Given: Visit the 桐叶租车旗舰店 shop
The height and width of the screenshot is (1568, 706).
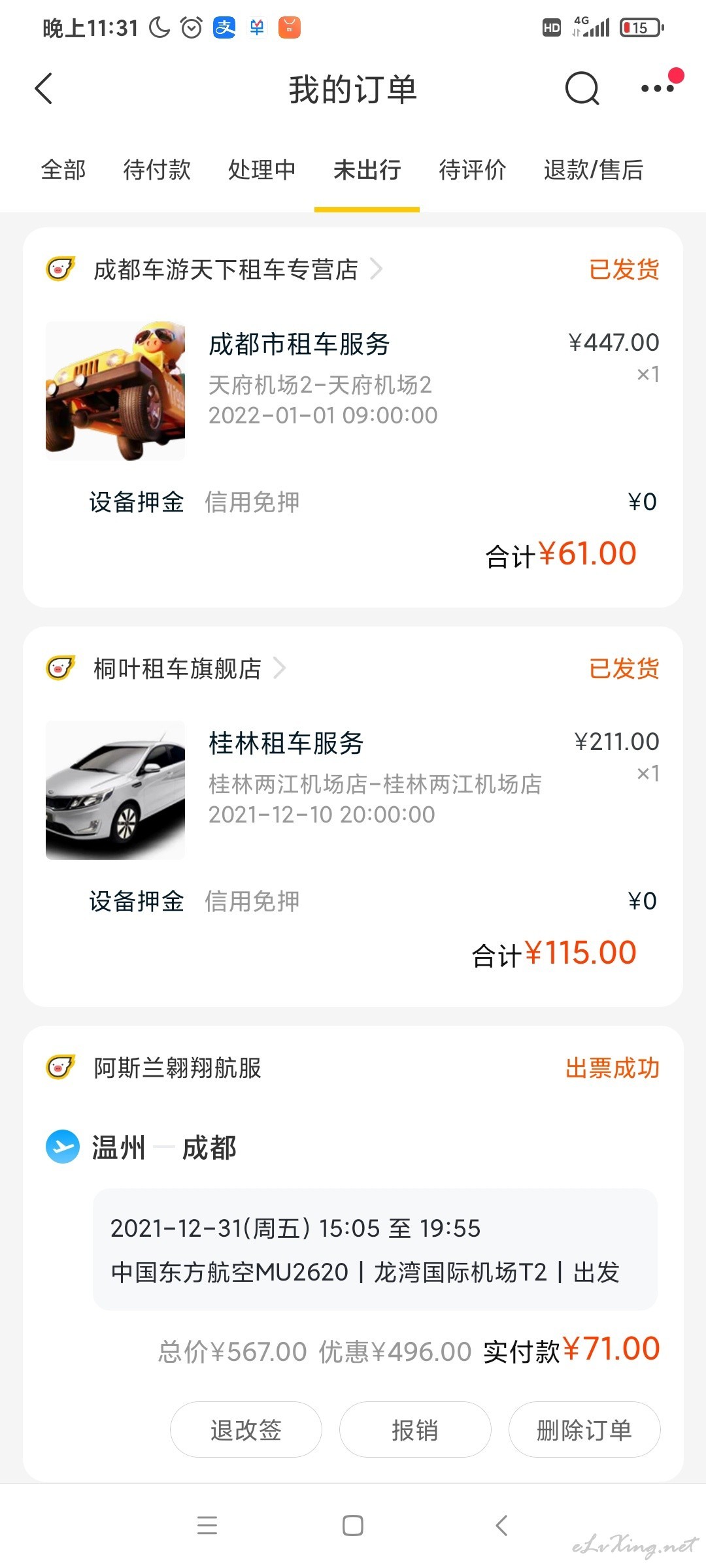Looking at the screenshot, I should coord(178,668).
